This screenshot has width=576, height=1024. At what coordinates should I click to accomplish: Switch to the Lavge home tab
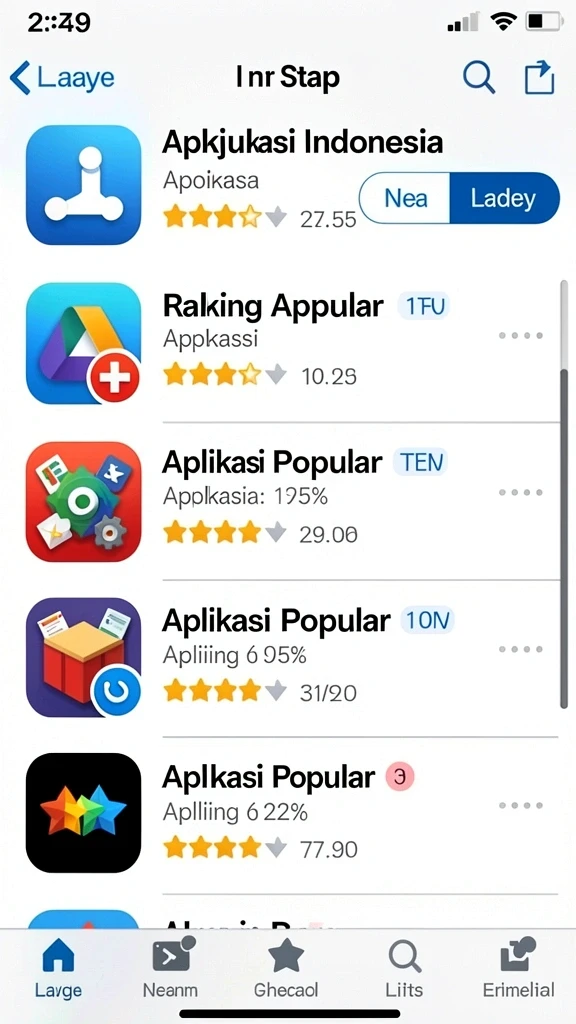click(x=58, y=969)
